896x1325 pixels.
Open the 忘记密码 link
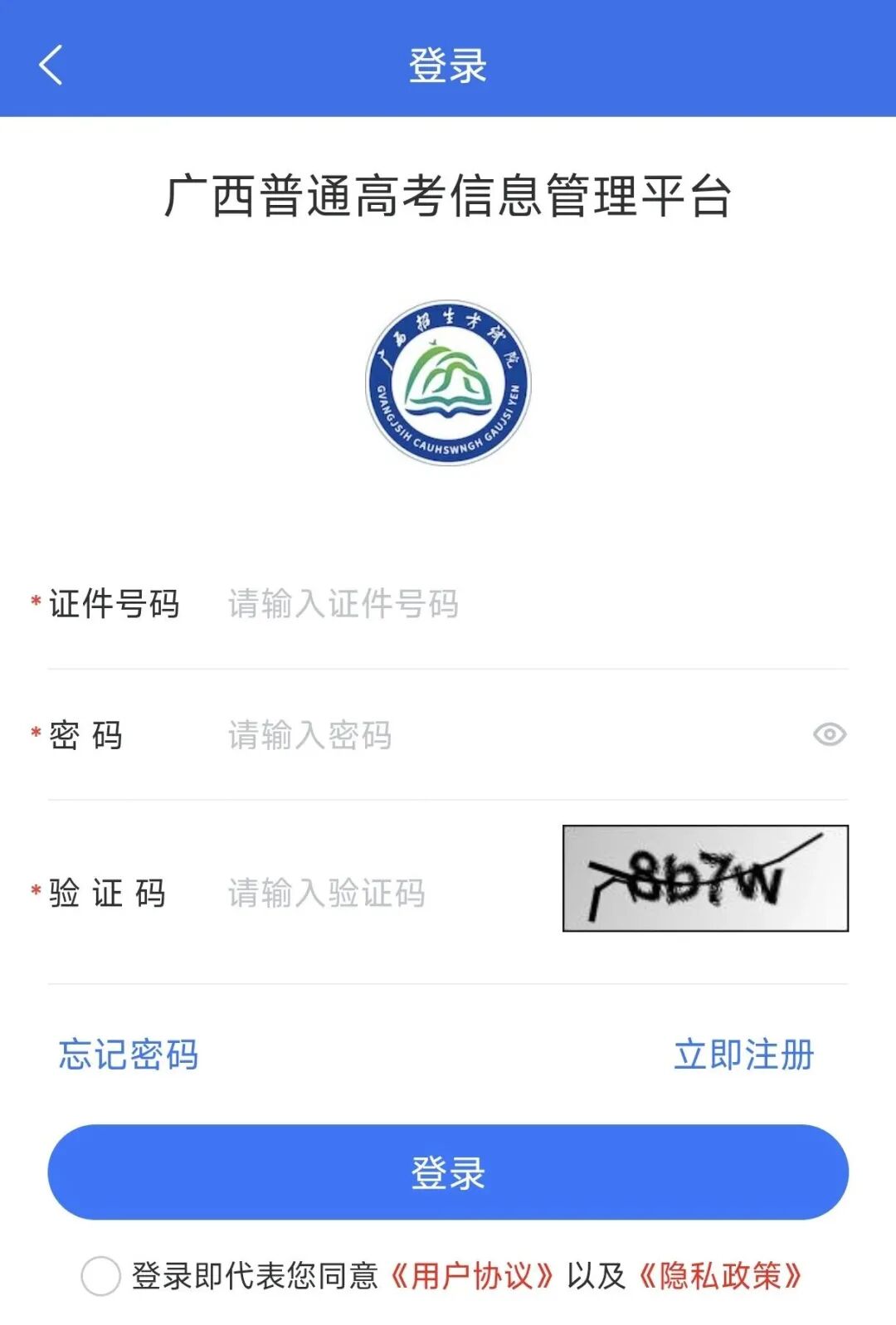pos(129,1055)
